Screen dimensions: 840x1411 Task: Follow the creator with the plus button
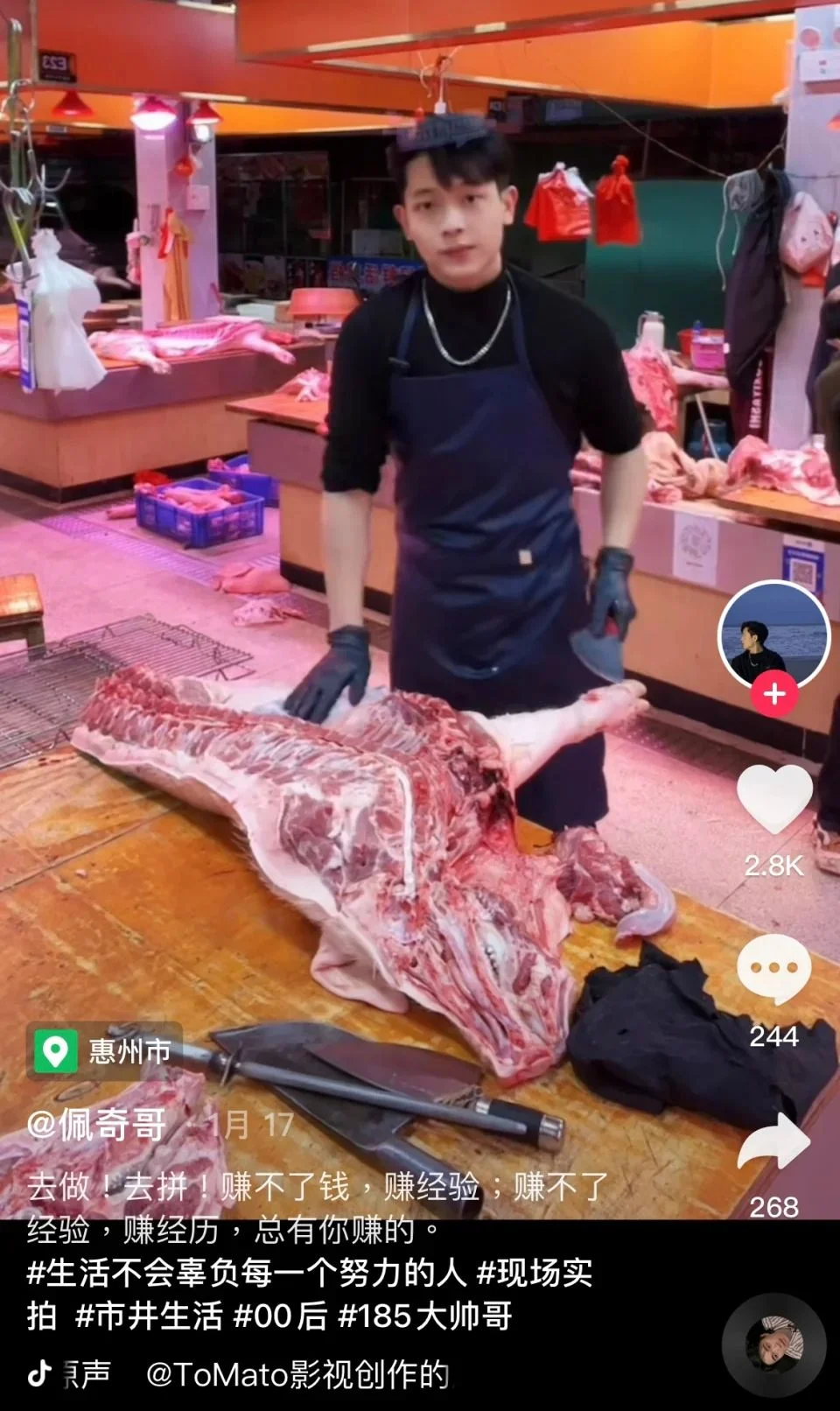coord(774,695)
